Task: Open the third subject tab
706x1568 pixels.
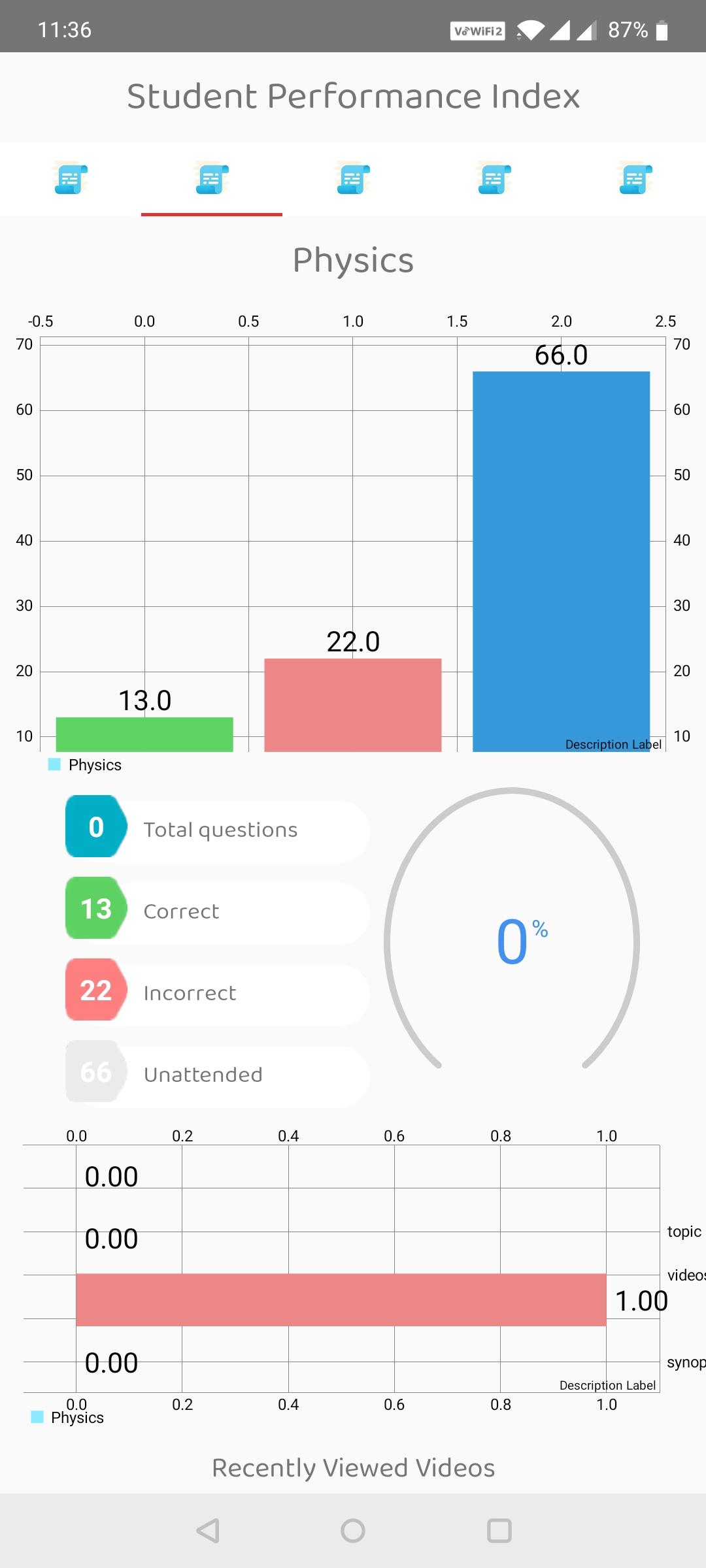Action: tap(353, 178)
